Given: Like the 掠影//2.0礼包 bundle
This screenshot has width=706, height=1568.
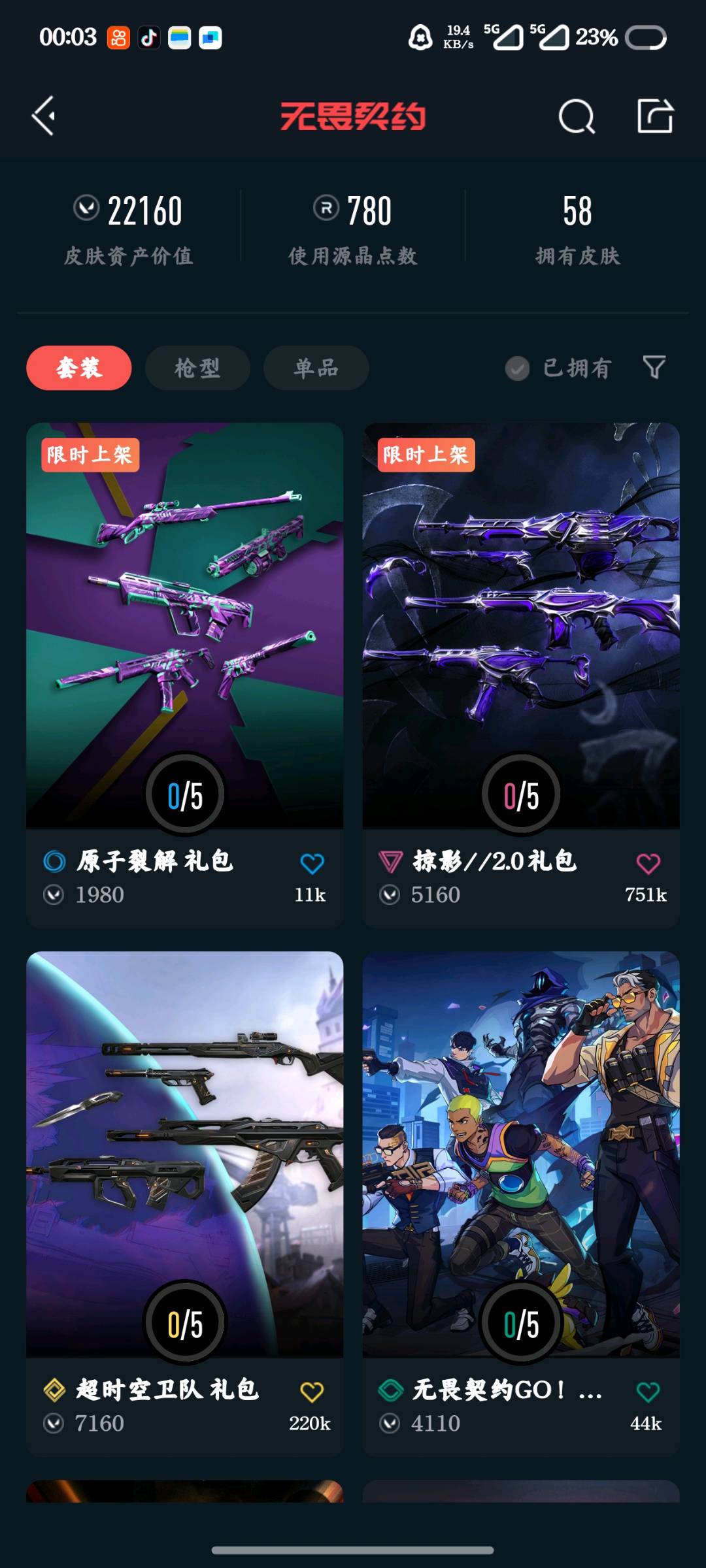Looking at the screenshot, I should [x=648, y=864].
